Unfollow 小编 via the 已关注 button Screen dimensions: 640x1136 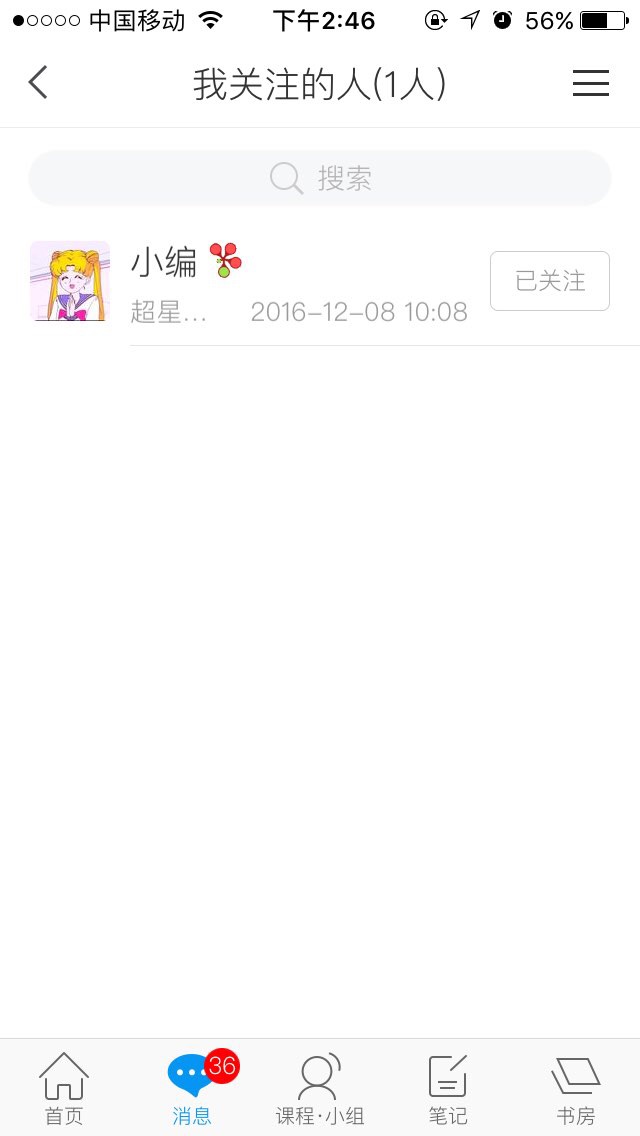pyautogui.click(x=549, y=281)
